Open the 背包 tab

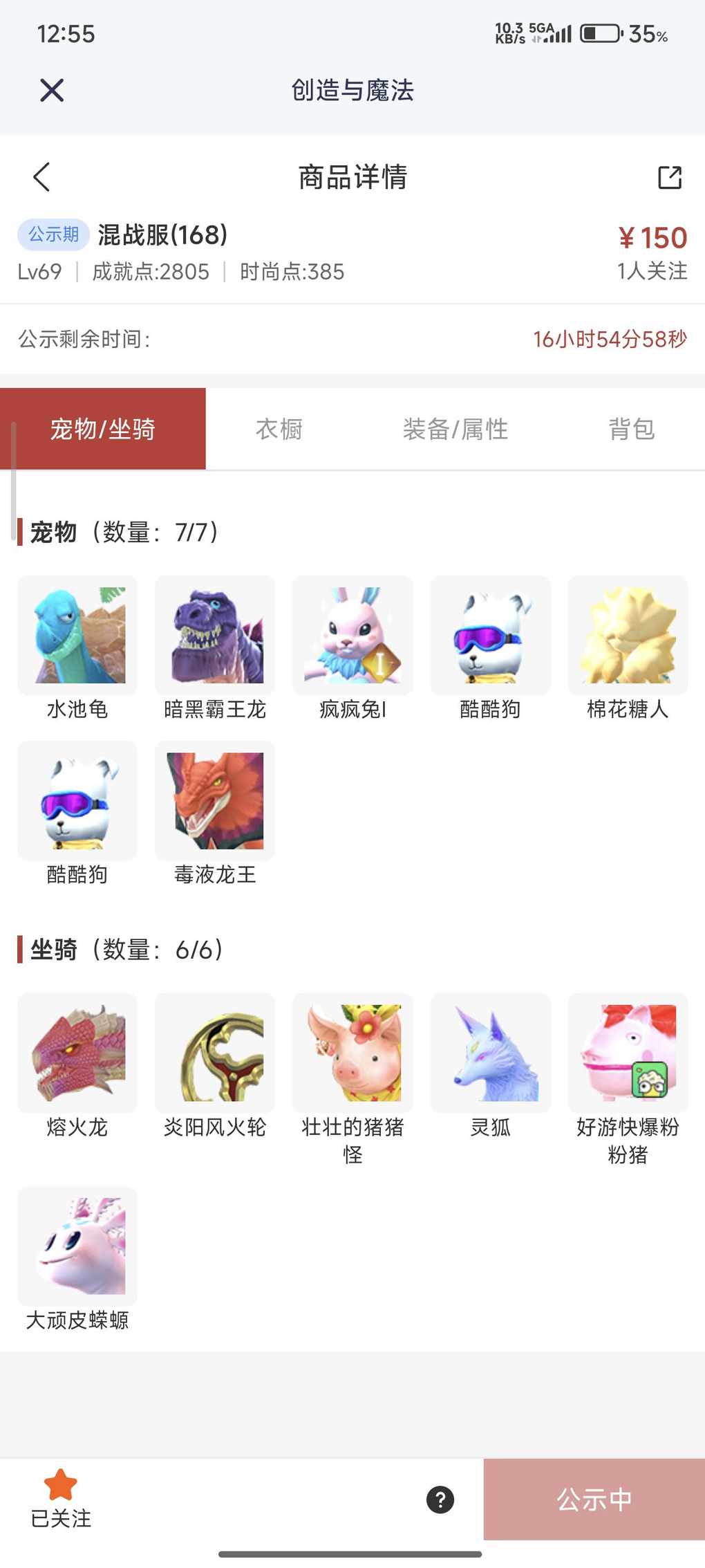click(x=631, y=429)
